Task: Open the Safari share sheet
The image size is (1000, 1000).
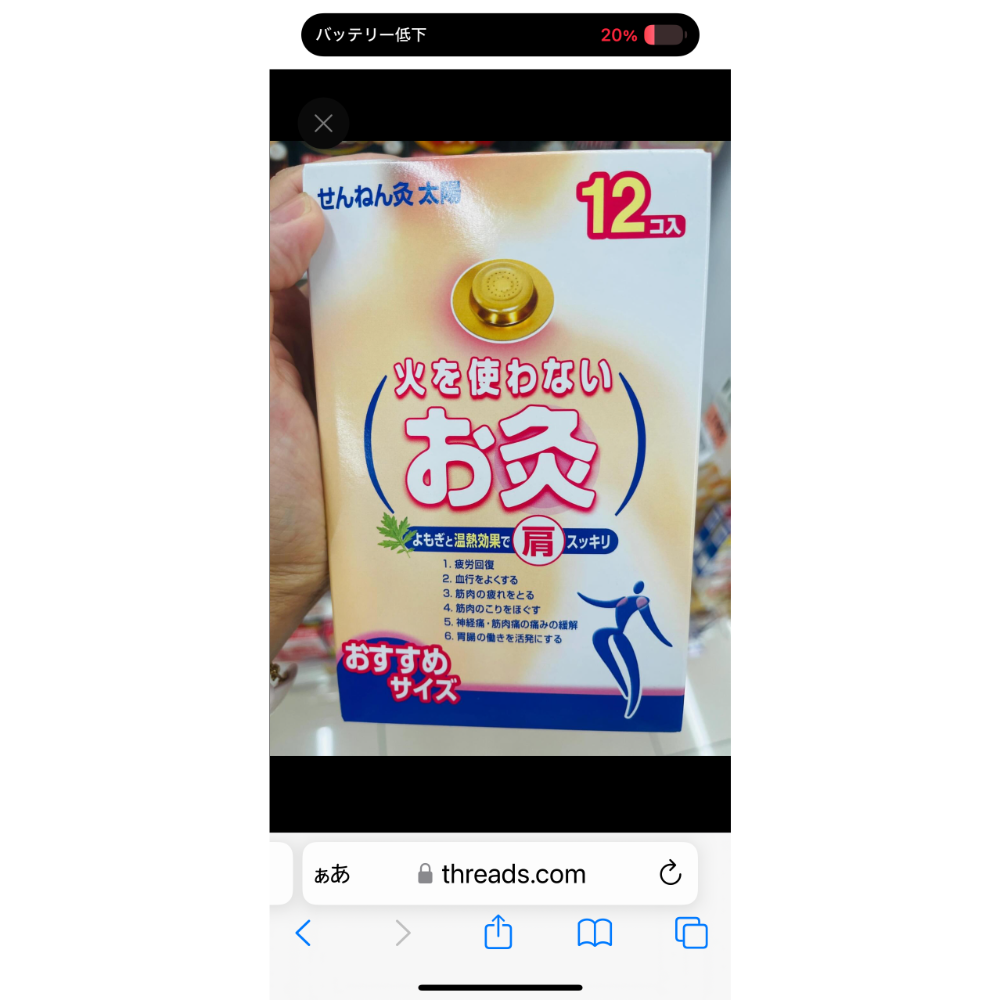Action: coord(498,933)
